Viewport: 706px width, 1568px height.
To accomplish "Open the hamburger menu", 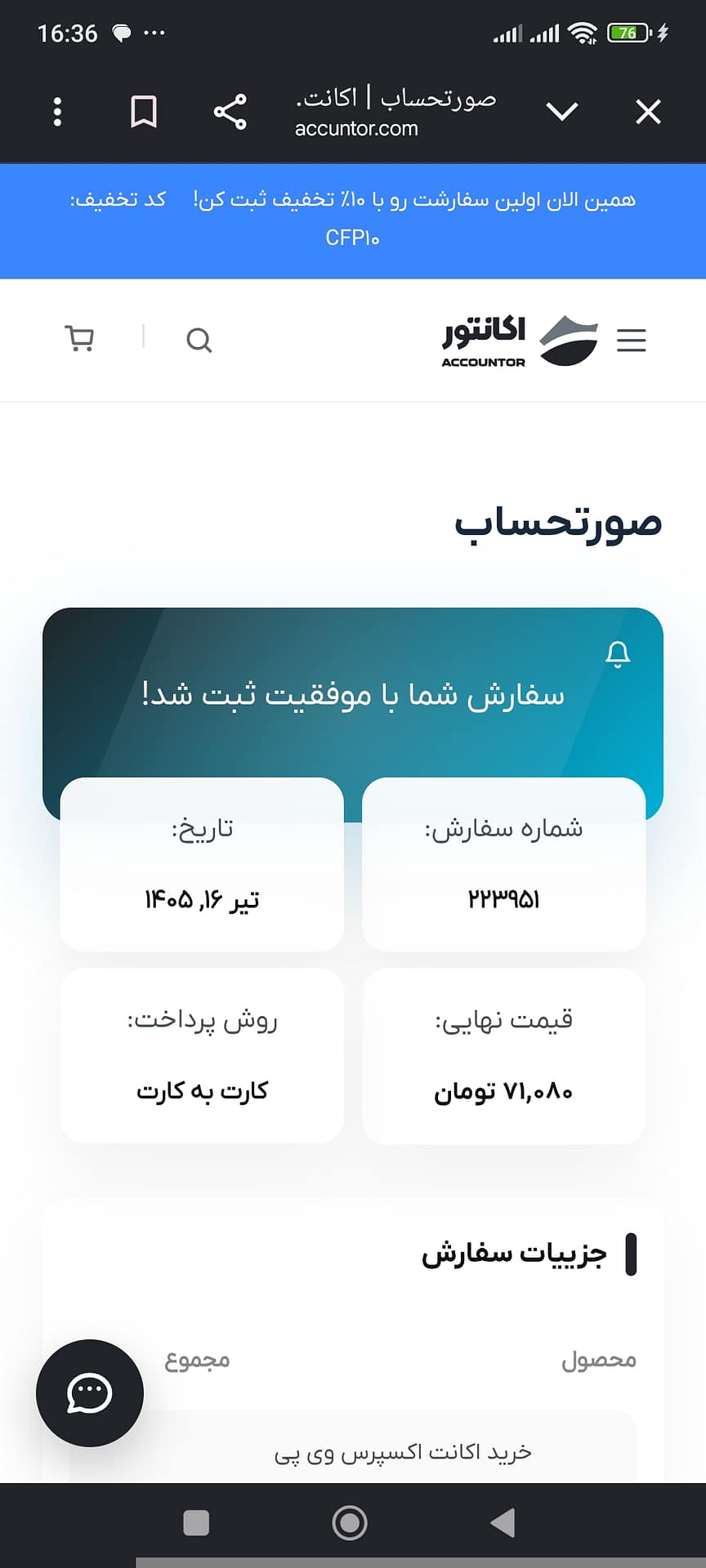I will click(631, 340).
